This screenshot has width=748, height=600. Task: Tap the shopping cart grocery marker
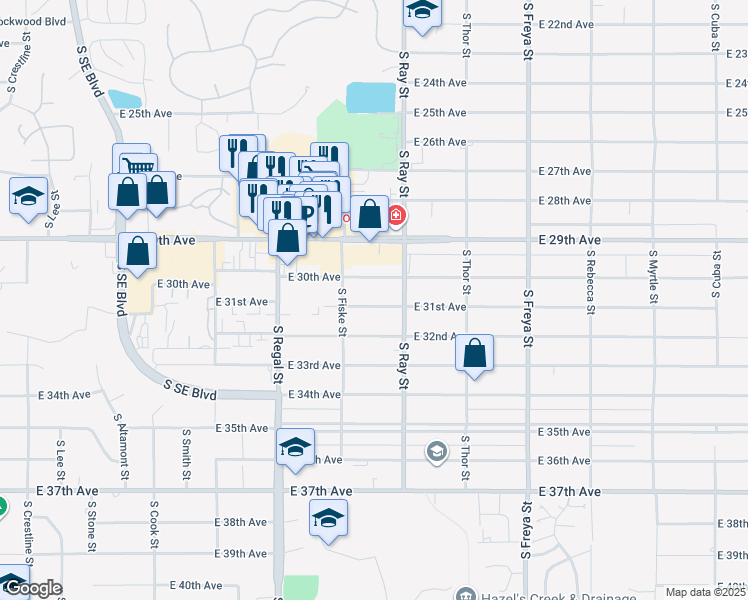139,166
